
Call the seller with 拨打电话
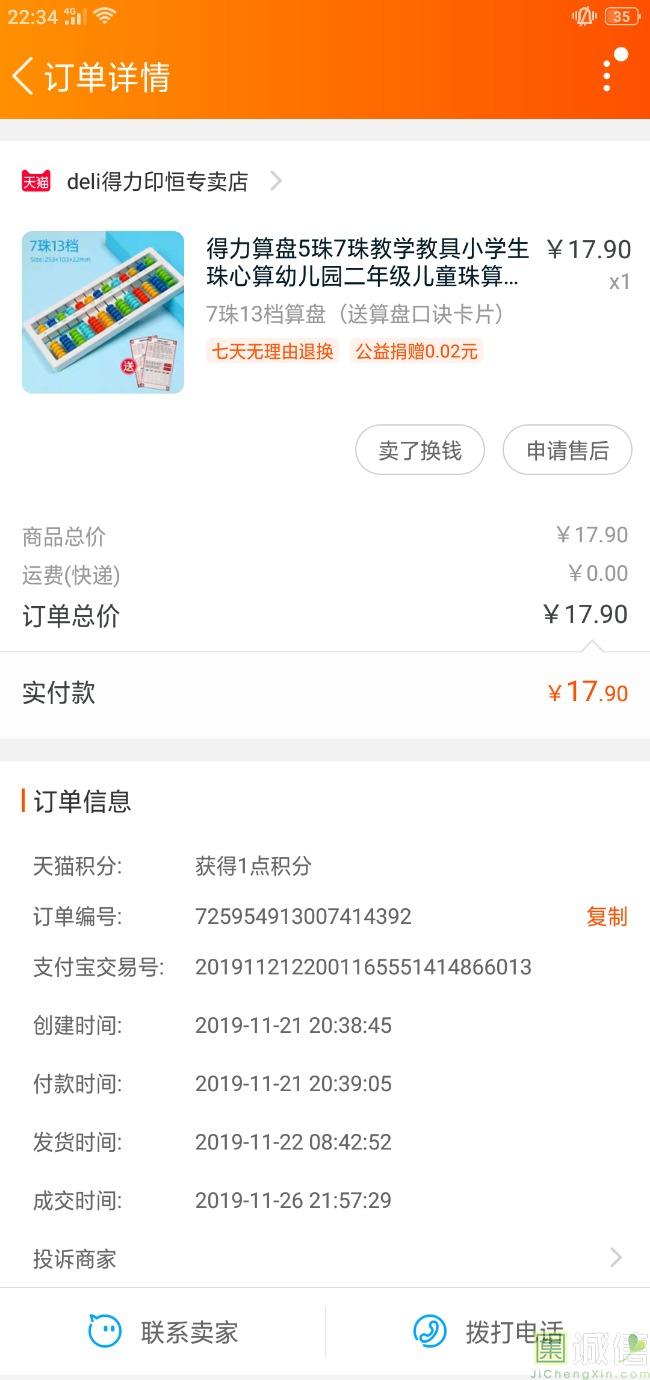(488, 1332)
